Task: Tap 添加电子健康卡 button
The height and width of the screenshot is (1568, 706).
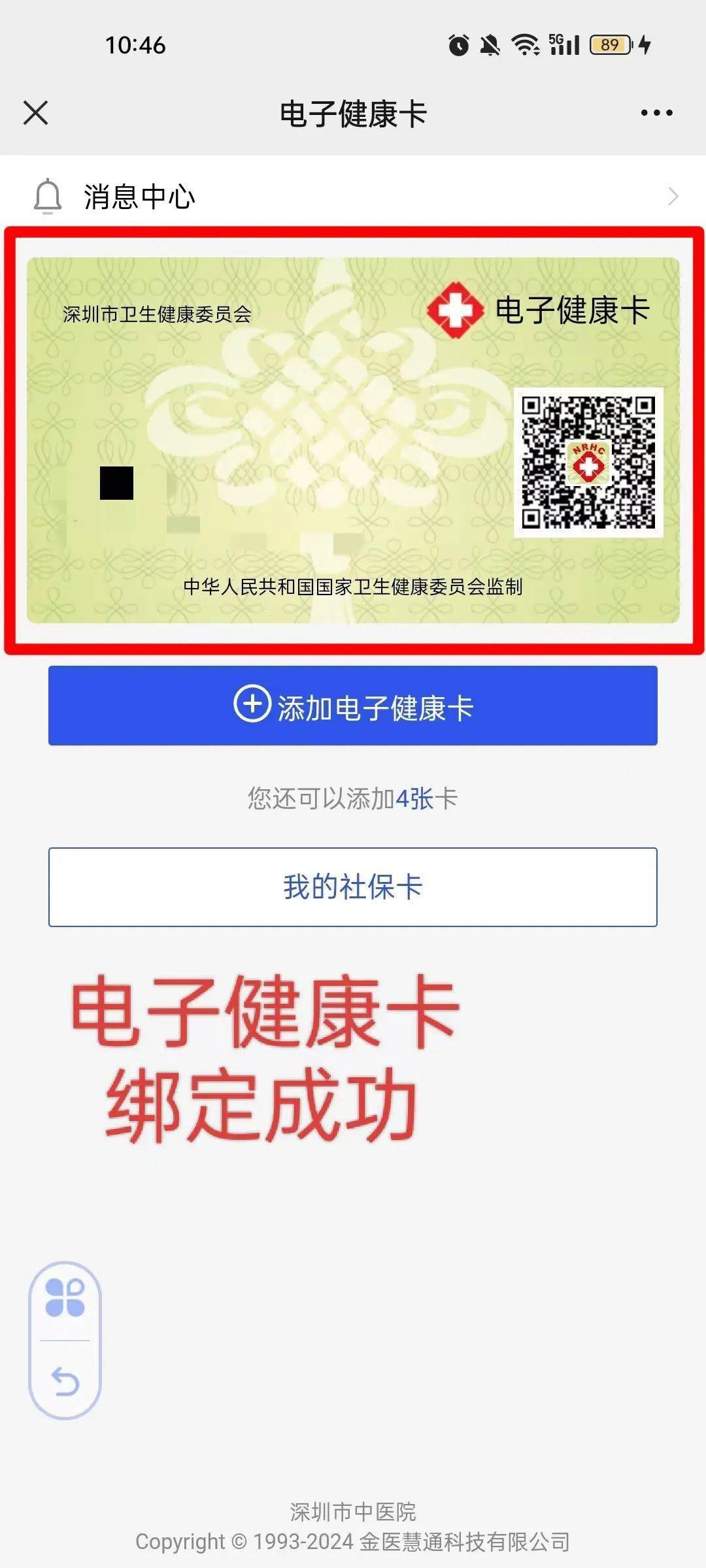Action: click(x=353, y=706)
